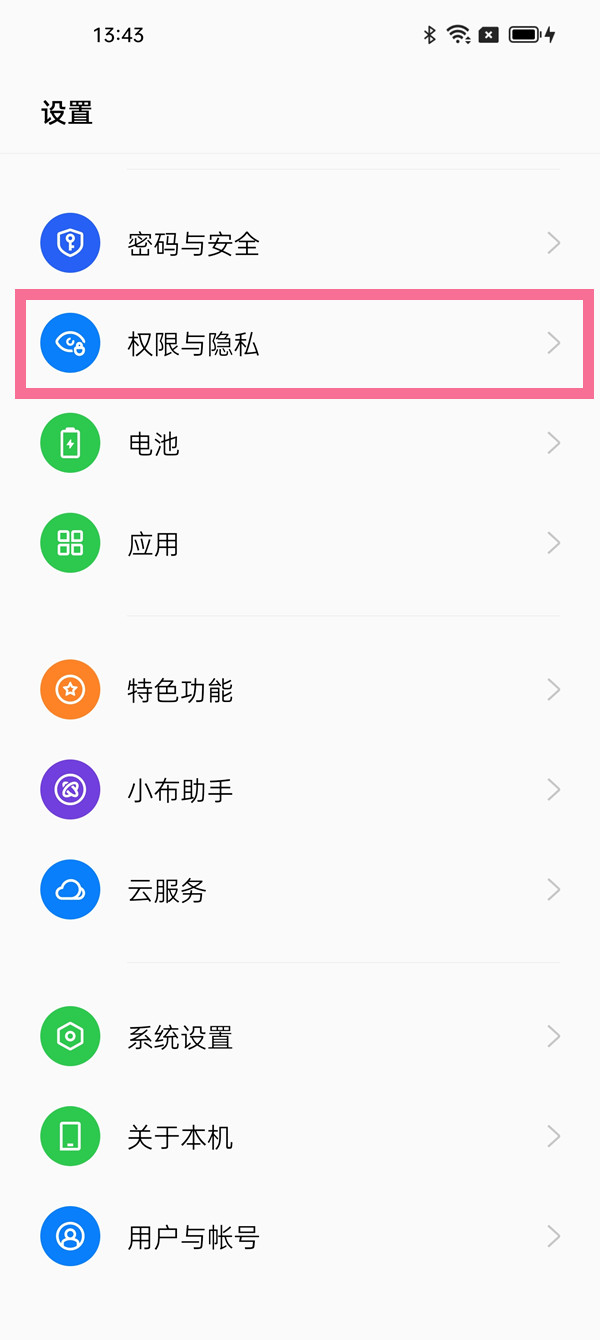Screen dimensions: 600x1340
Task: View 关于本机 information
Action: point(300,1137)
